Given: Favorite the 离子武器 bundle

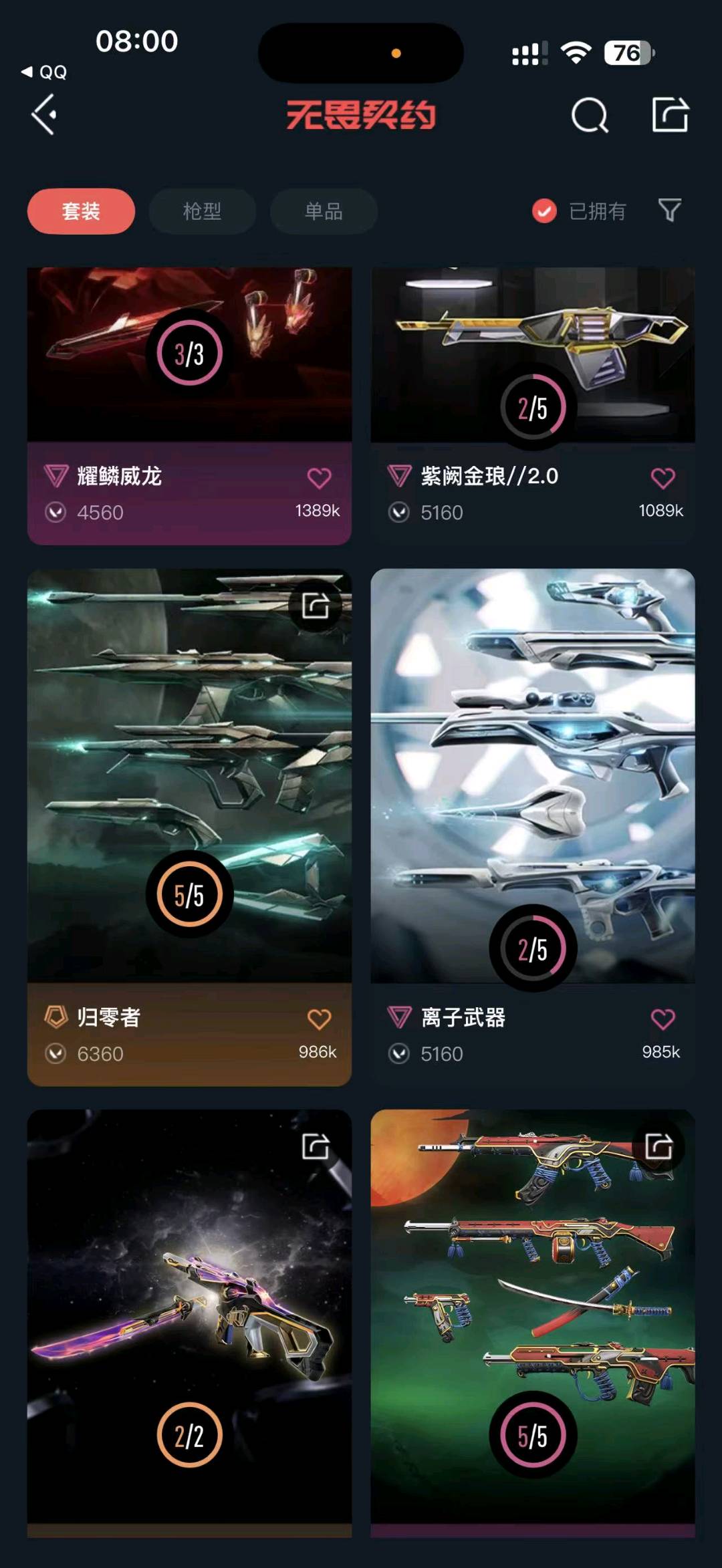Looking at the screenshot, I should (x=663, y=1019).
